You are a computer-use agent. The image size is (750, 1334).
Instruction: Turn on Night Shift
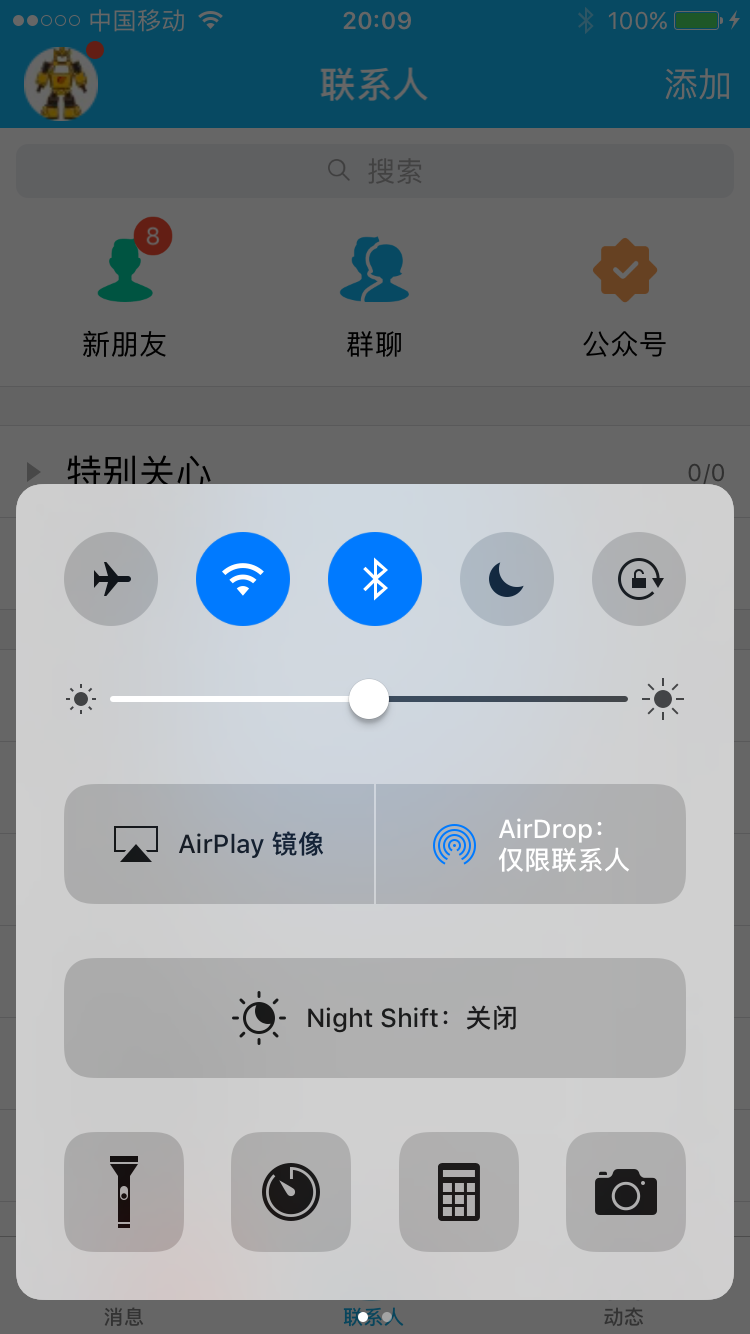pyautogui.click(x=375, y=1018)
